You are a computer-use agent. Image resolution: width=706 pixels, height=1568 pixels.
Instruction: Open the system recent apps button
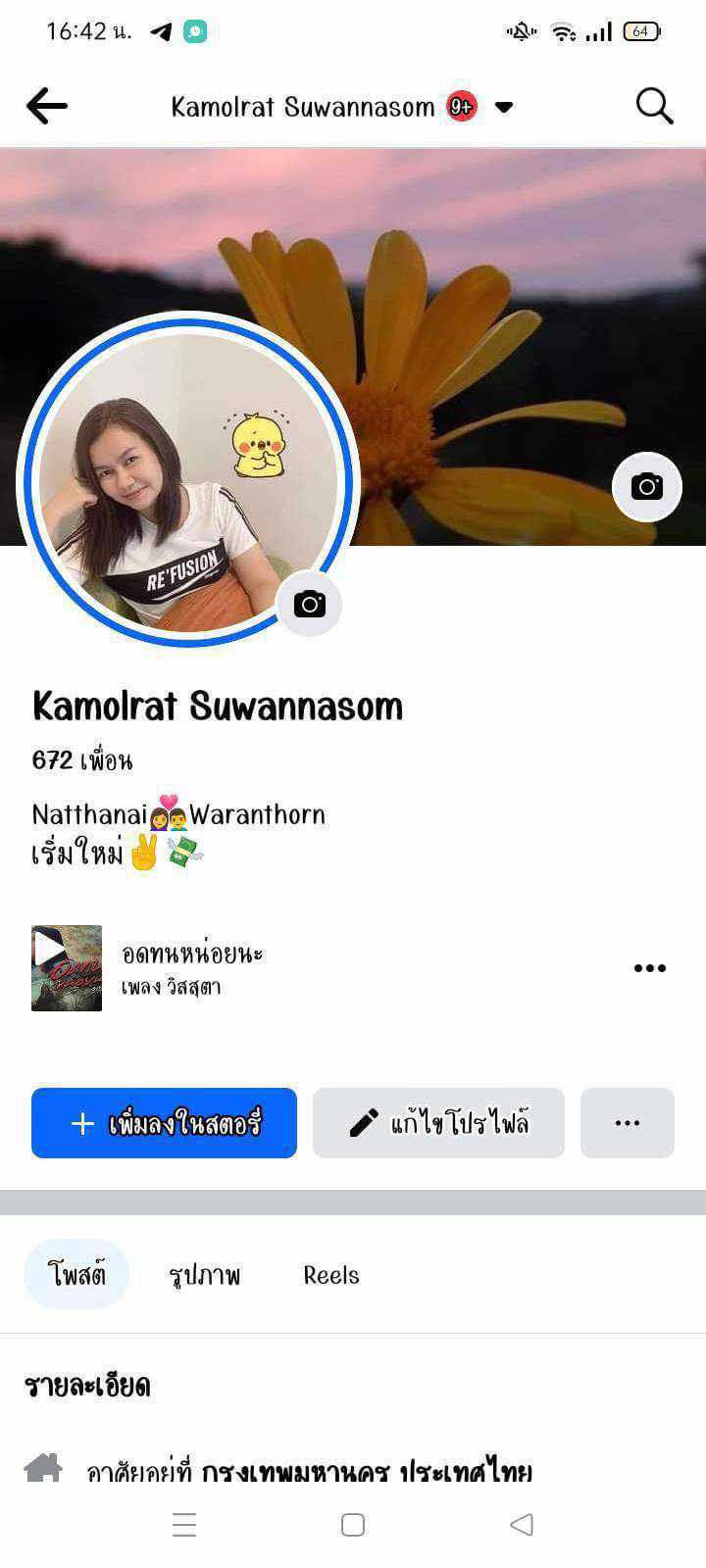click(184, 1525)
